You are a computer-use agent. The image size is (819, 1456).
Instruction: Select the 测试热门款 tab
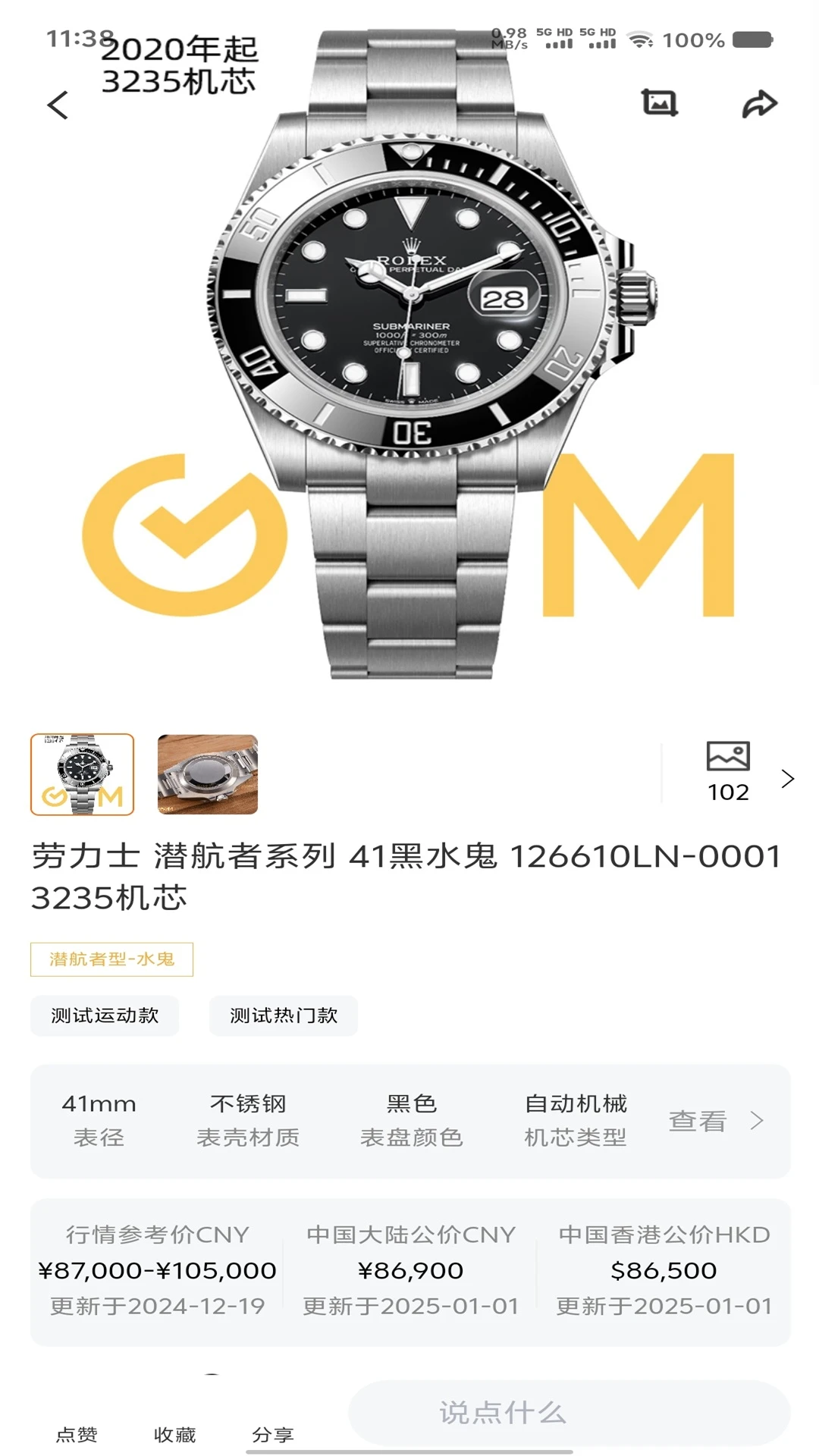pyautogui.click(x=283, y=1016)
